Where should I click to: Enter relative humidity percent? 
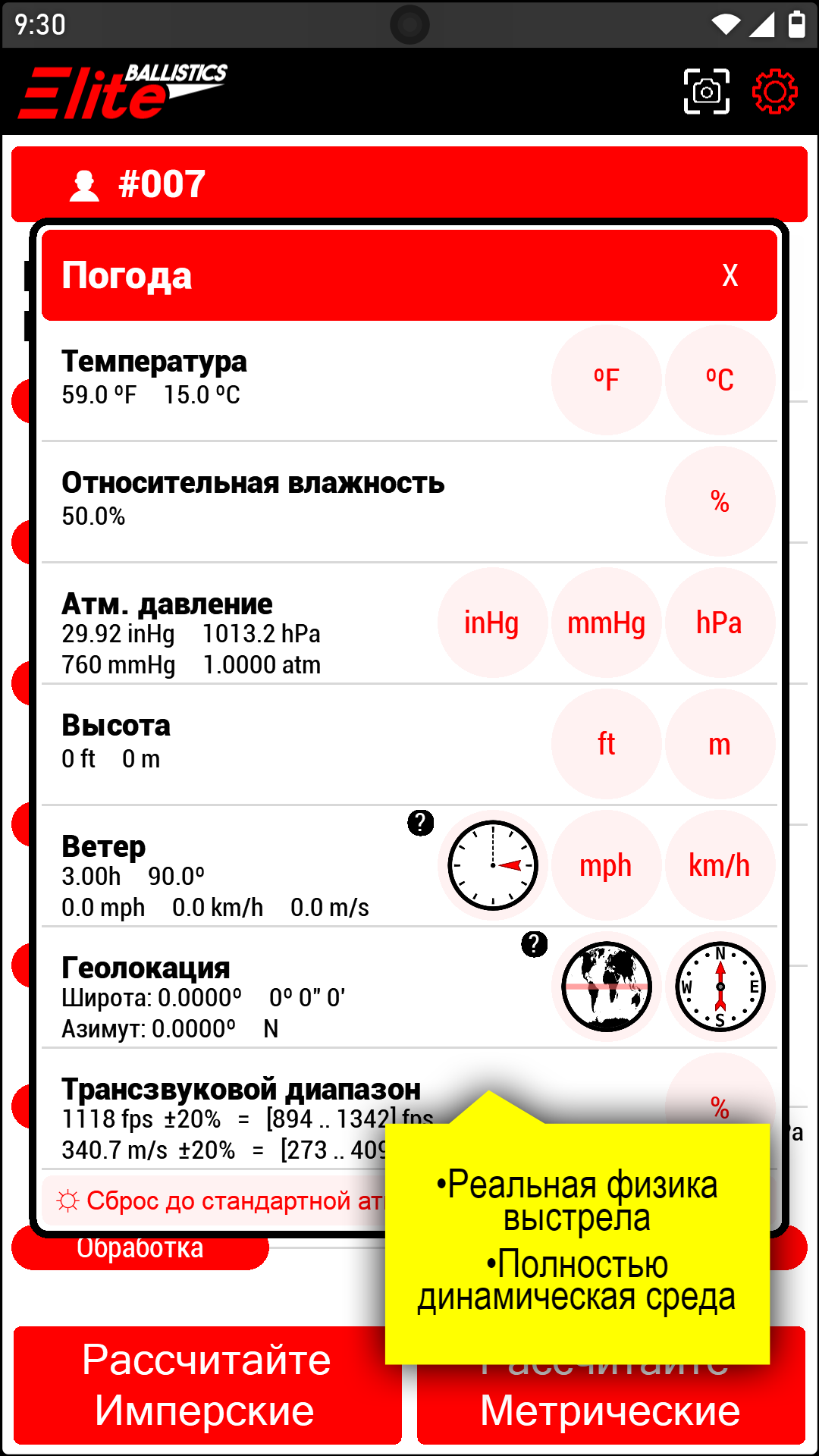click(720, 501)
